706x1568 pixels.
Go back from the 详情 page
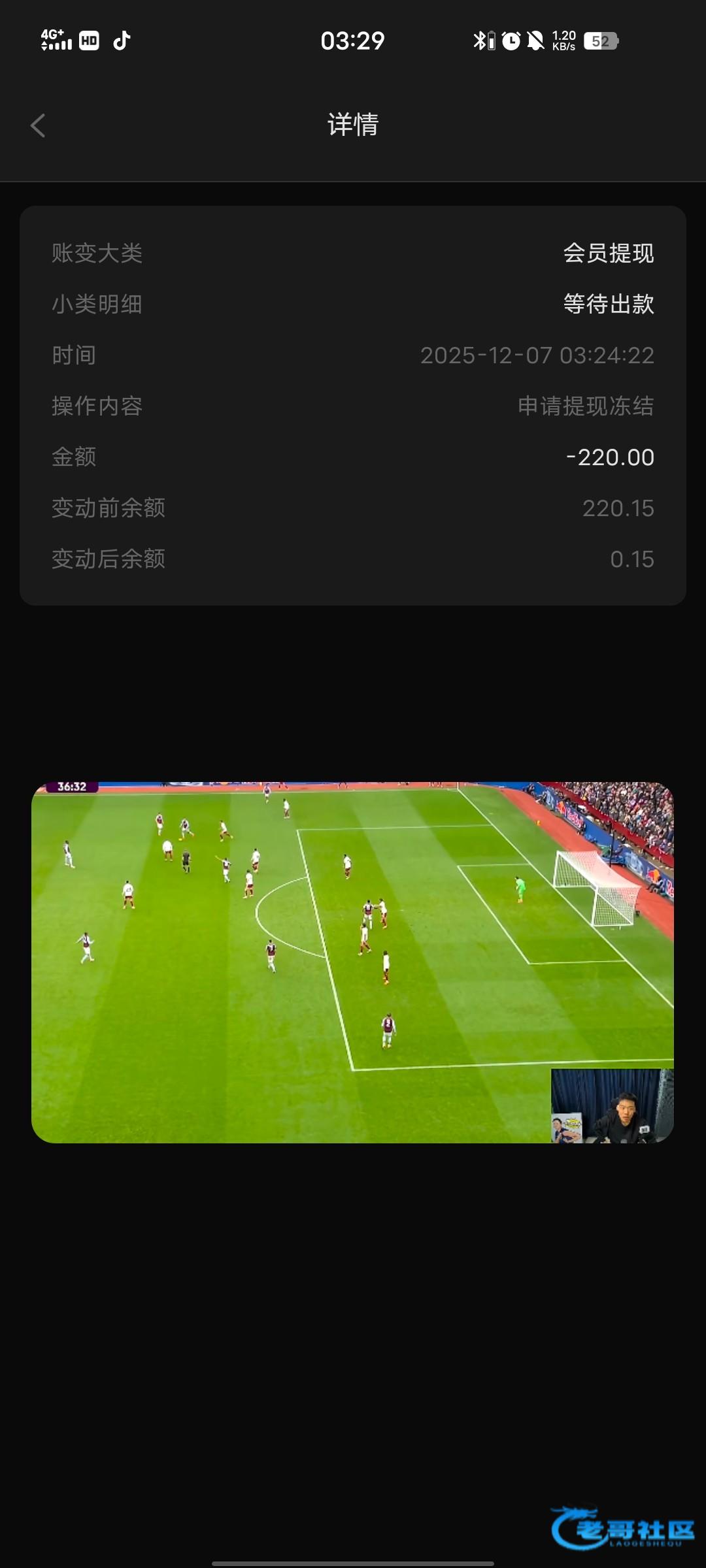tap(38, 125)
